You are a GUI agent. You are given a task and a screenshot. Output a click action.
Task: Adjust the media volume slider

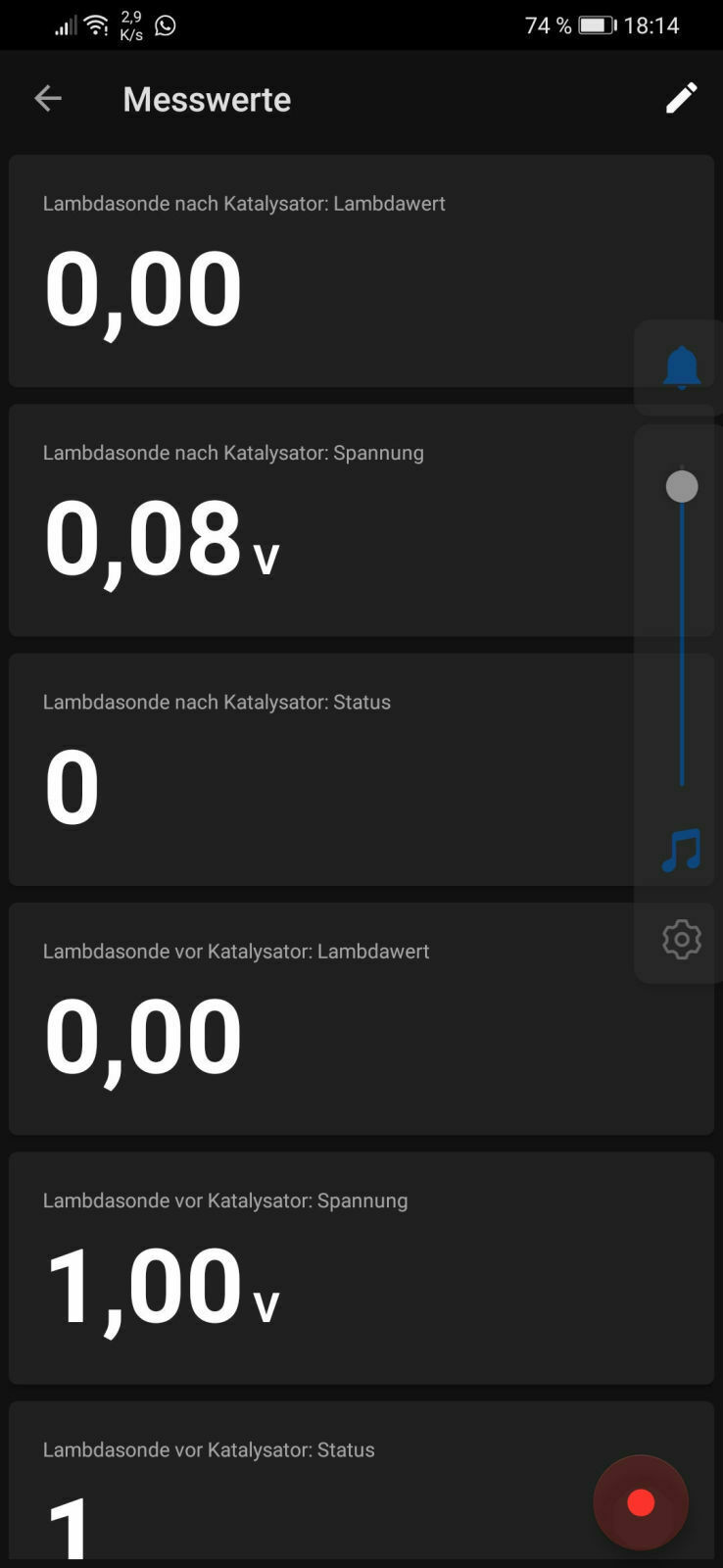682,486
